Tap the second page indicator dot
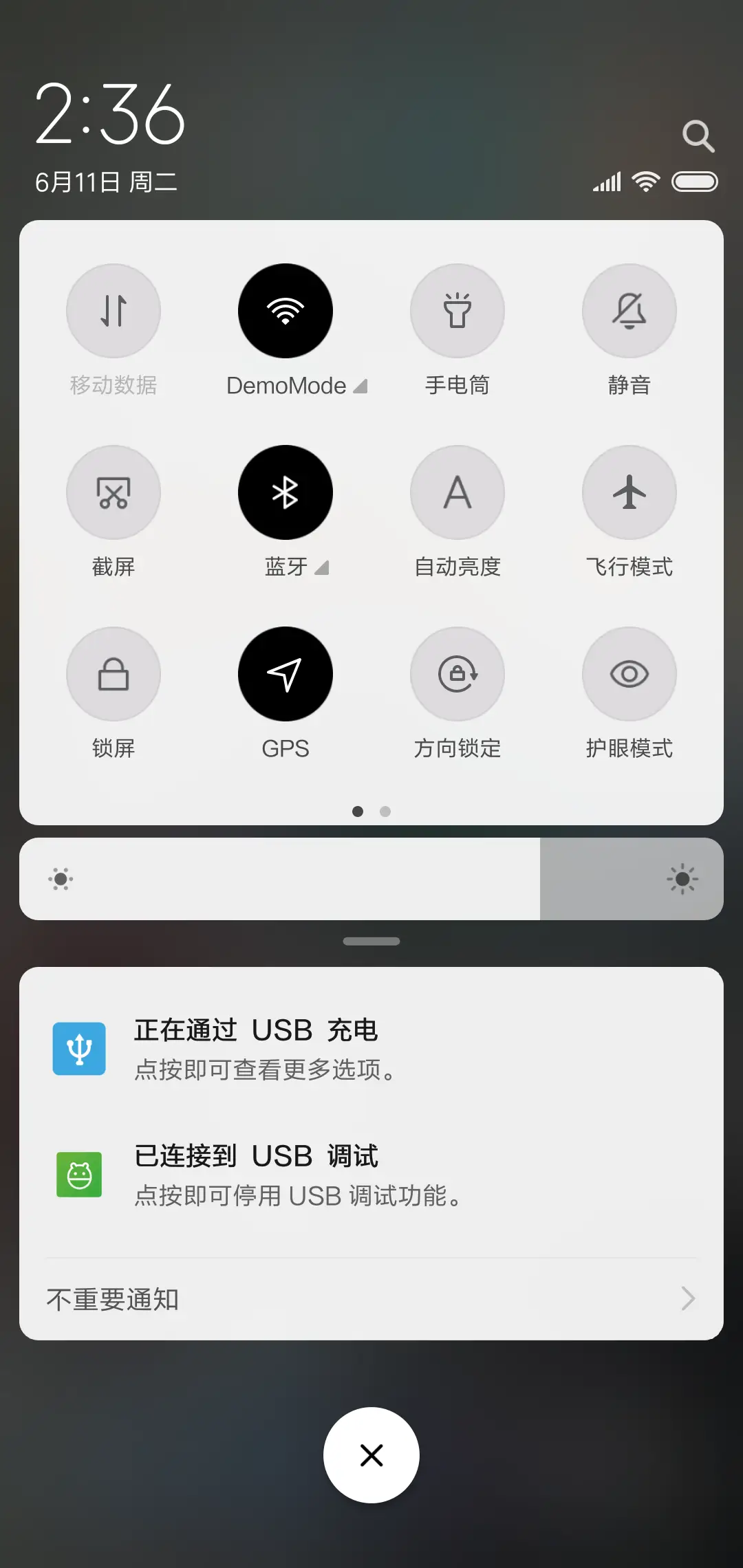 click(385, 812)
